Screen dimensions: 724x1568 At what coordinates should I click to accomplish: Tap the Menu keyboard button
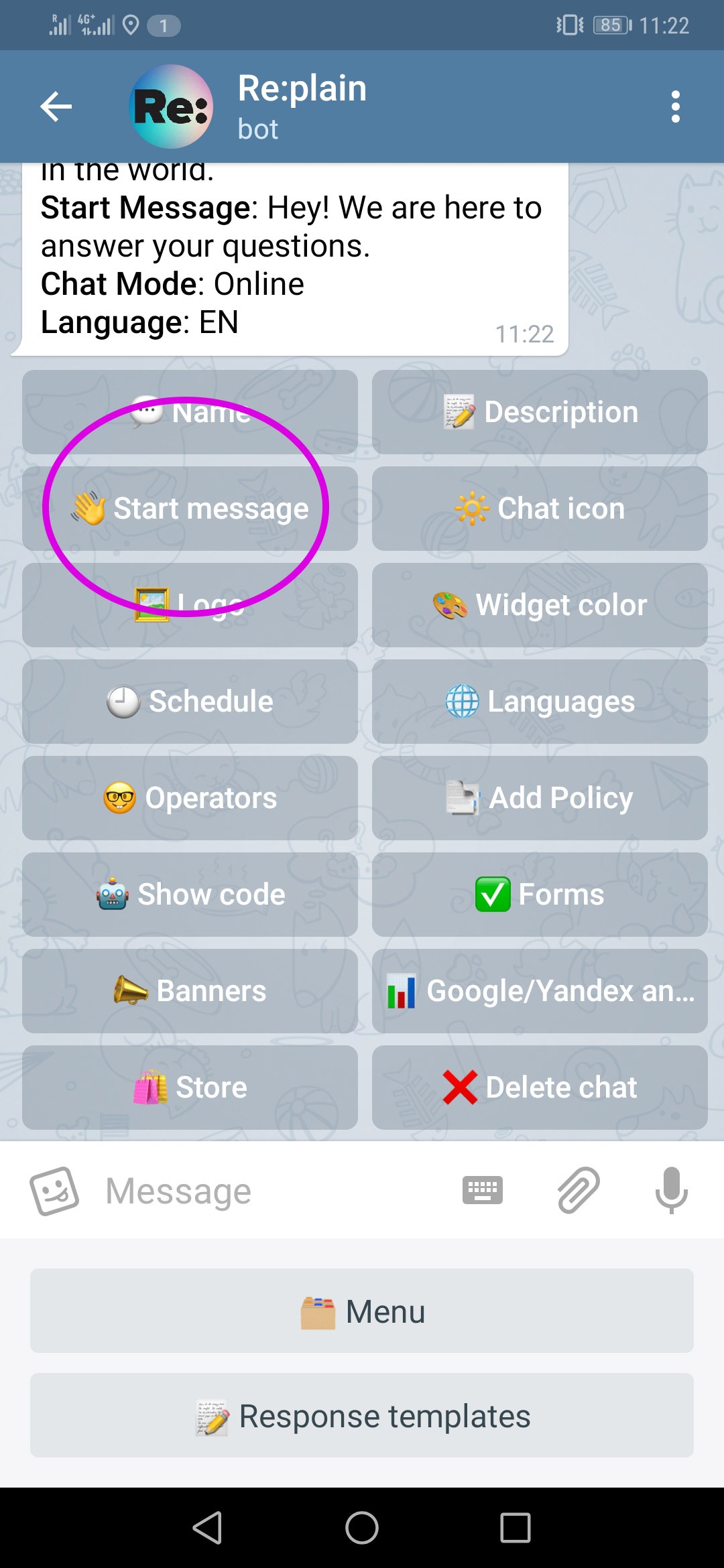click(x=362, y=1311)
